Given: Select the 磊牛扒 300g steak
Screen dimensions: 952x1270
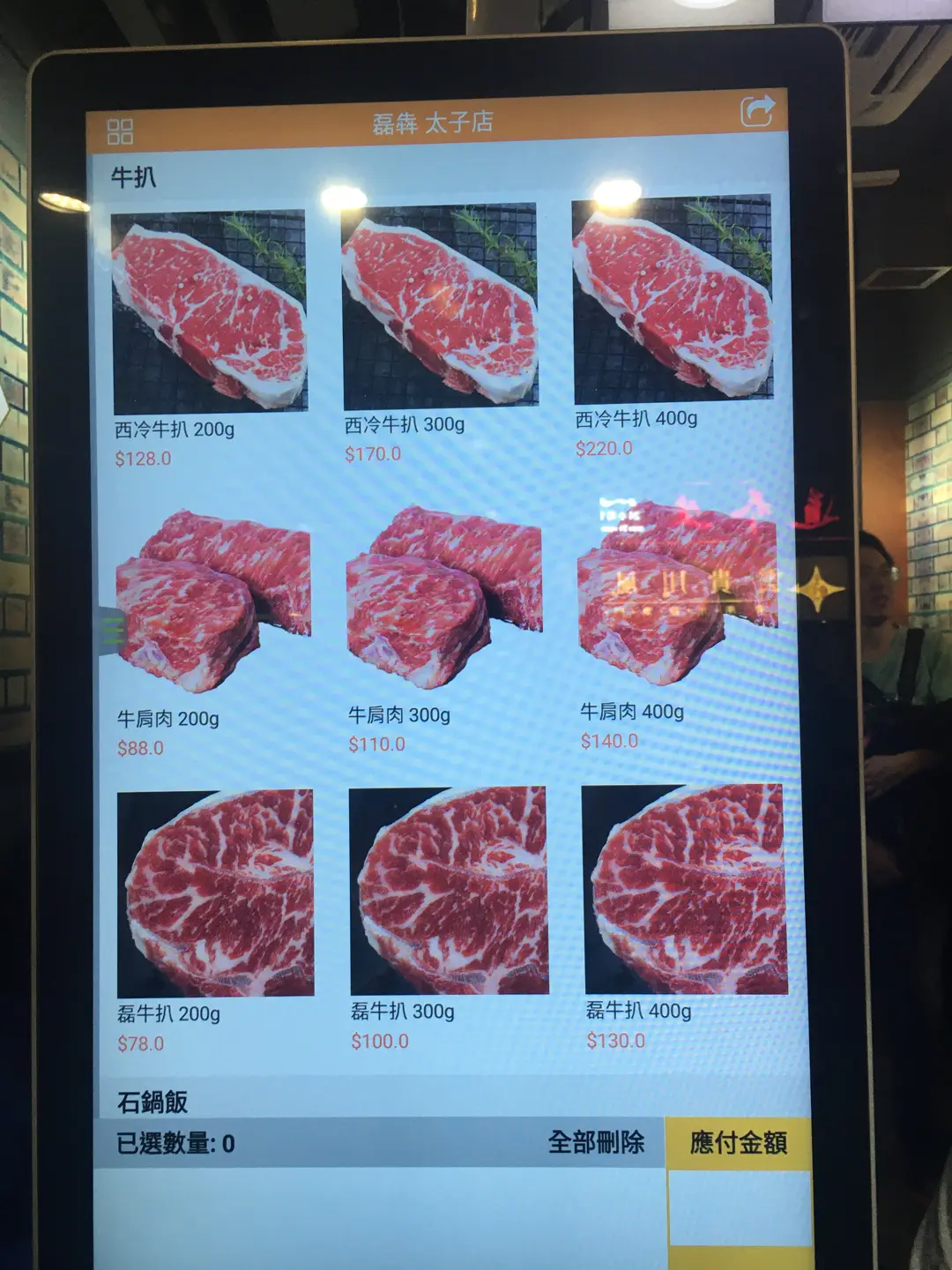Looking at the screenshot, I should click(449, 891).
